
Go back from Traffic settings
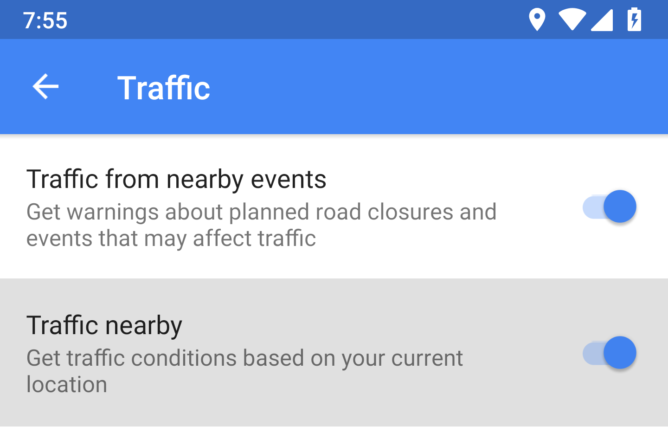46,87
